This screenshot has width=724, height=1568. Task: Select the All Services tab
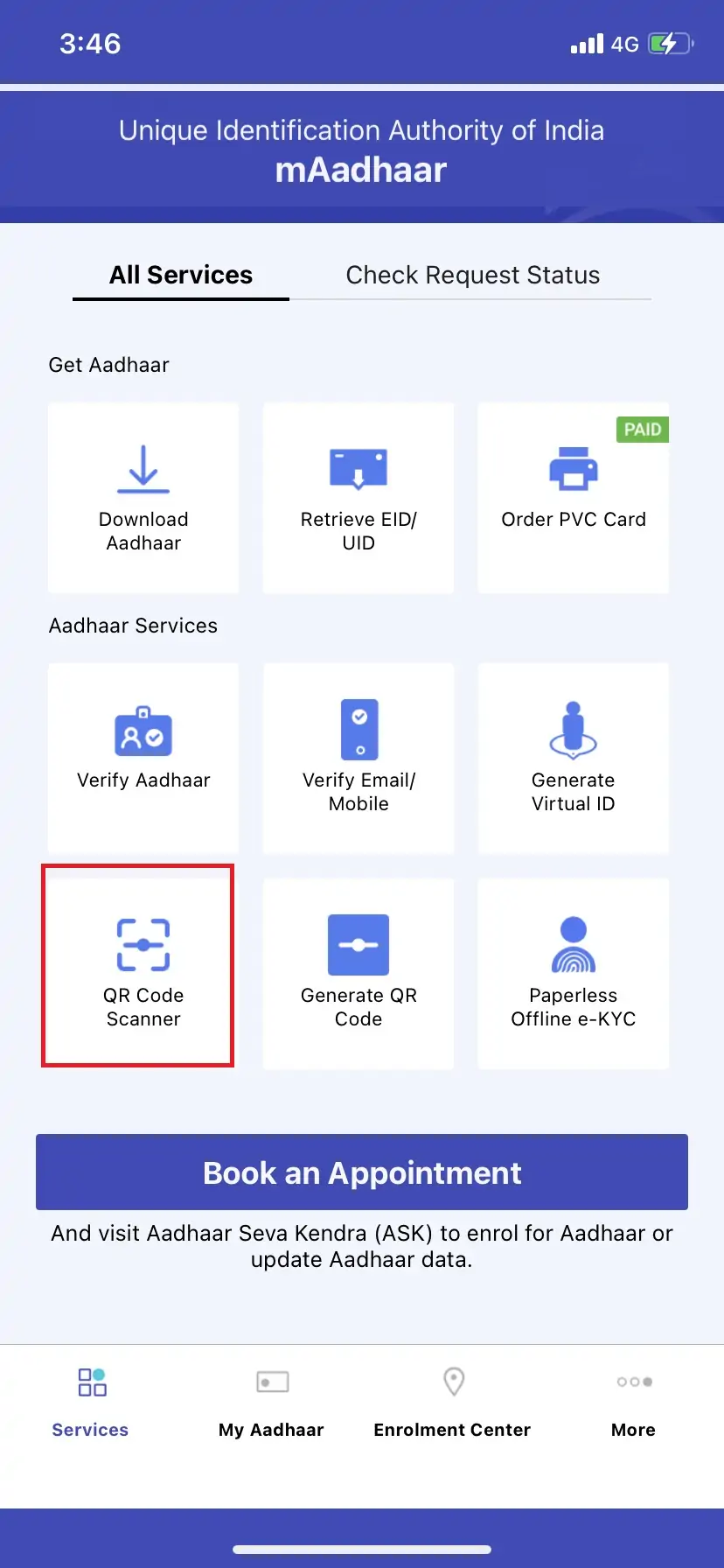[x=181, y=275]
